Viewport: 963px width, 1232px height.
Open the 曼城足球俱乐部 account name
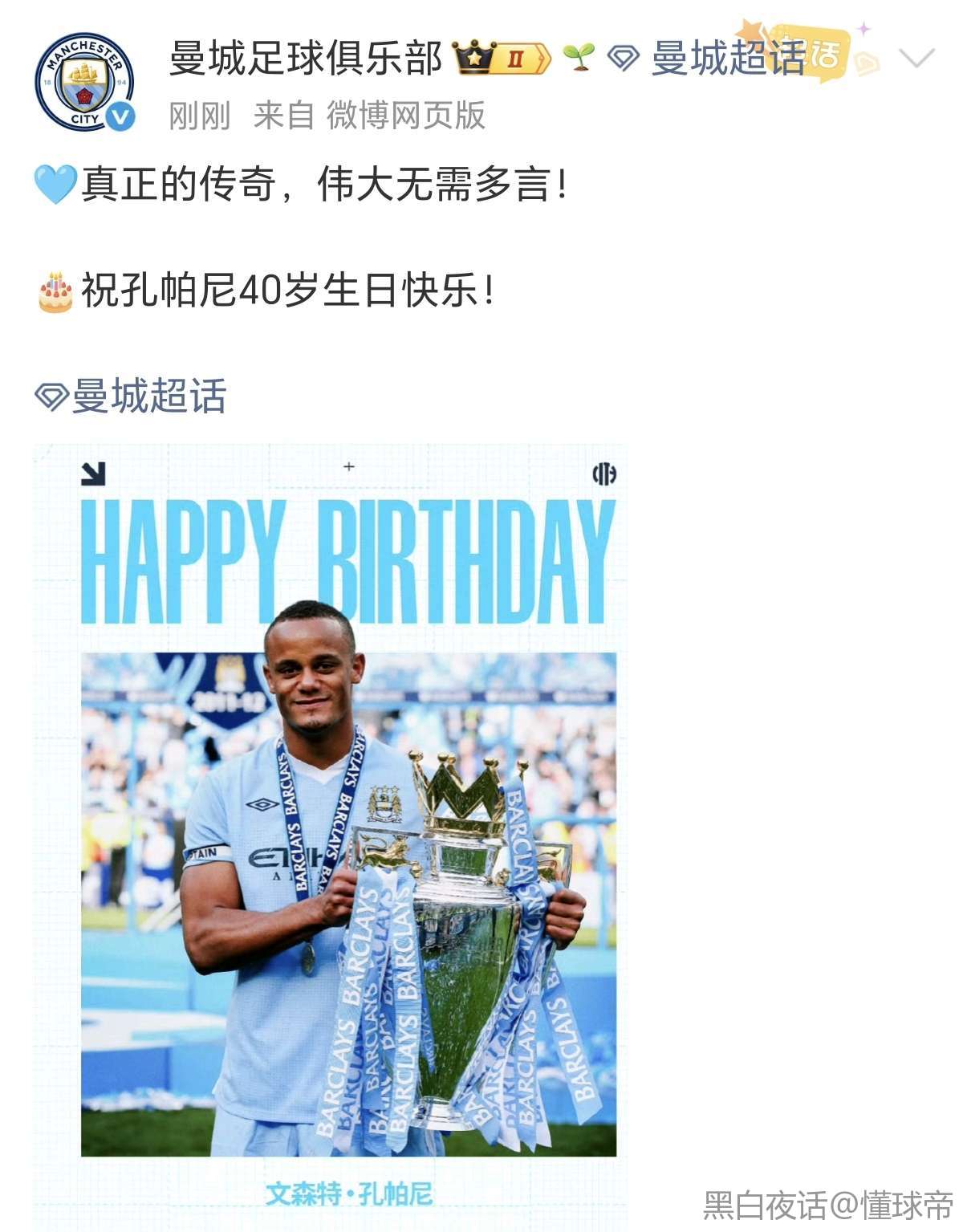[305, 59]
